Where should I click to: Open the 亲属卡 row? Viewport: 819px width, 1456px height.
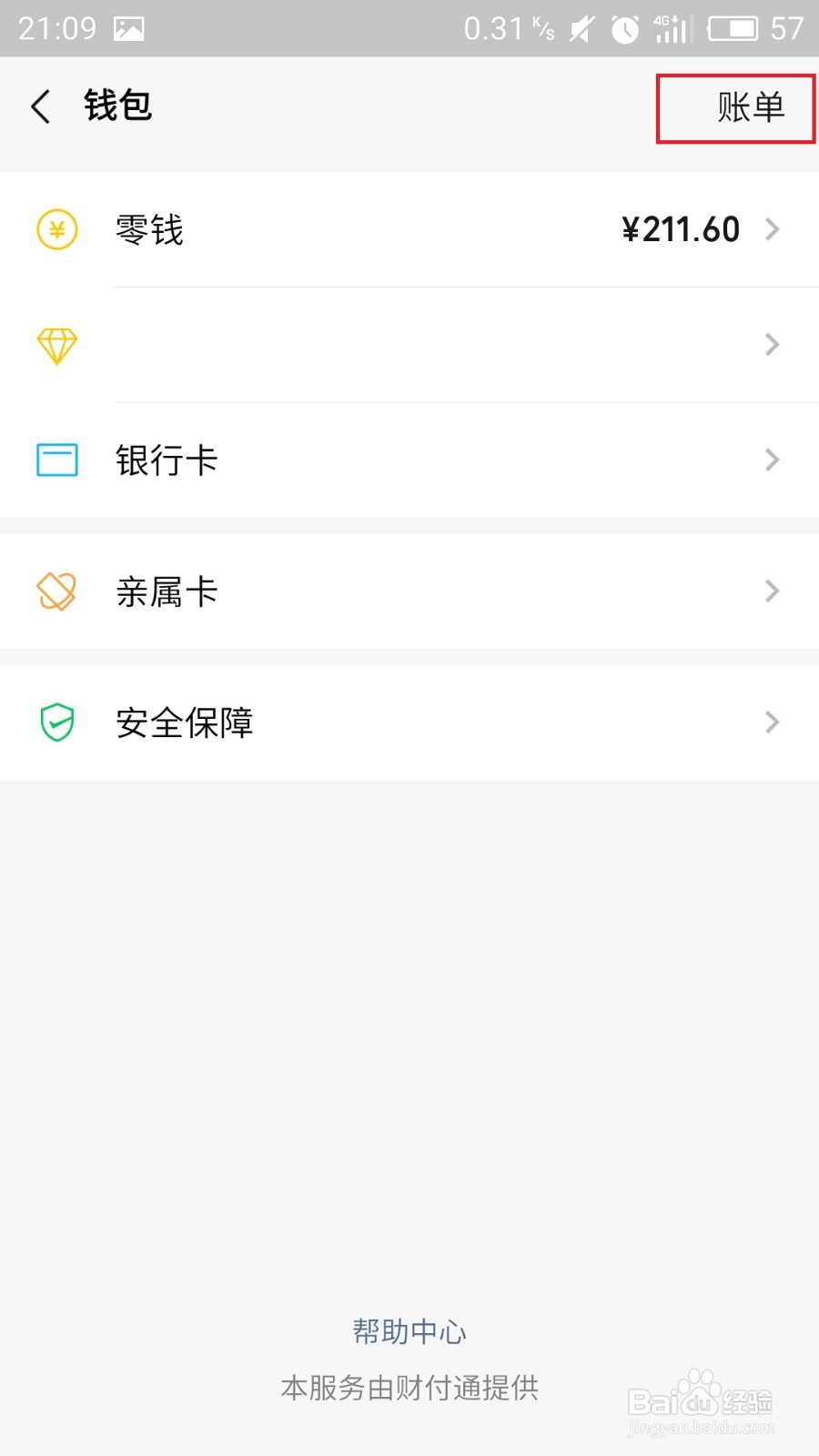click(409, 591)
